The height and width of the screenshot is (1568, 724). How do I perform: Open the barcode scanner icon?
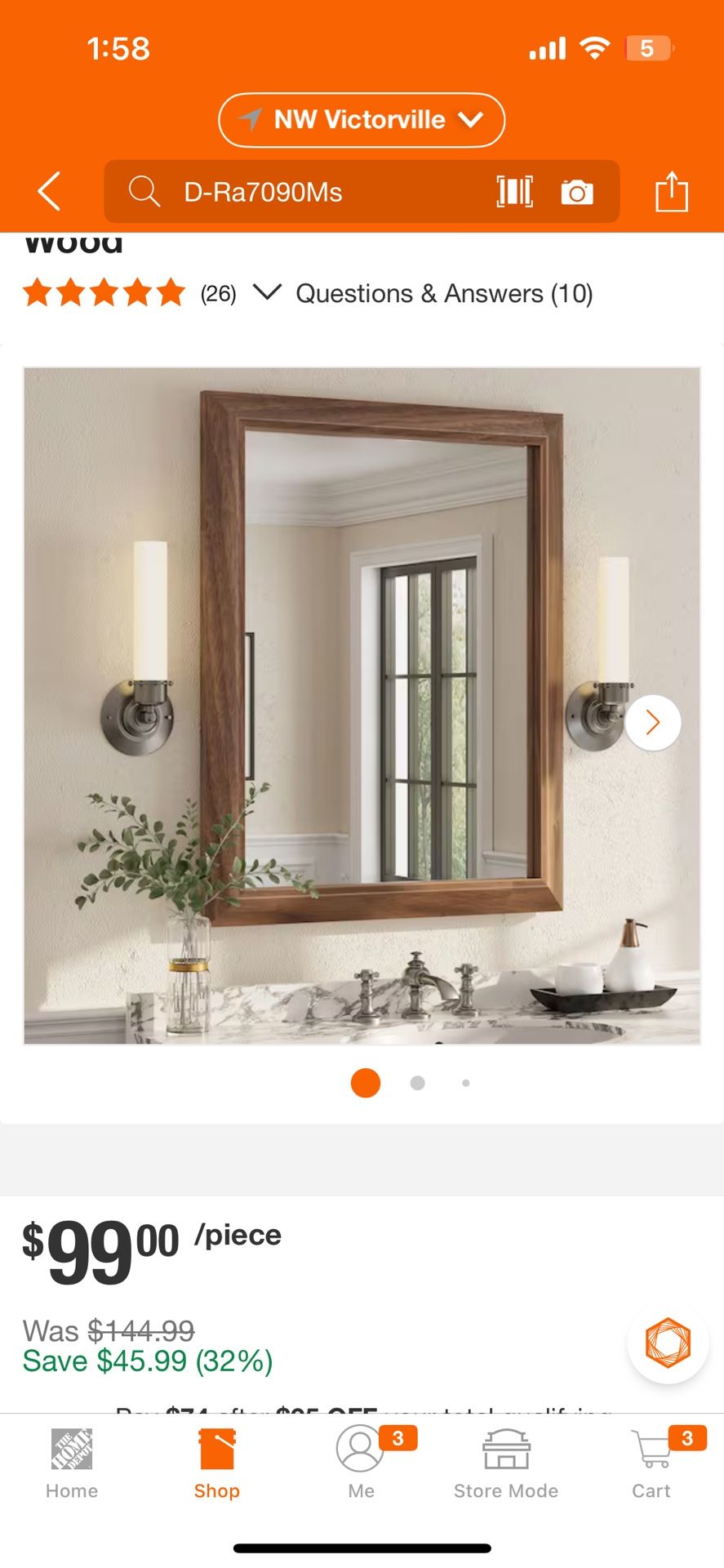pyautogui.click(x=514, y=192)
